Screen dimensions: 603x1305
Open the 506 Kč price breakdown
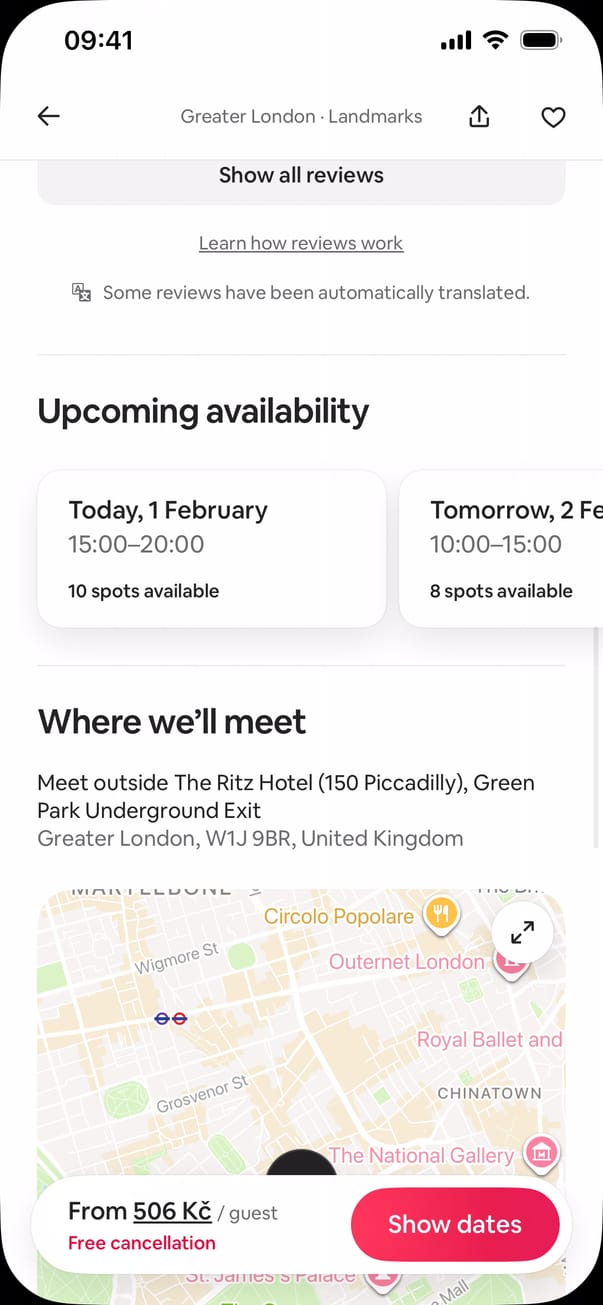(x=172, y=1212)
